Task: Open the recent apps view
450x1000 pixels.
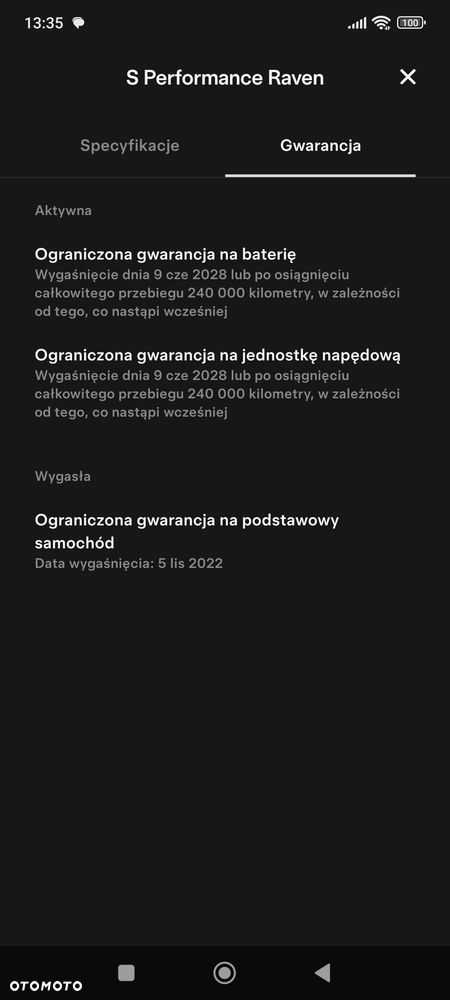Action: point(126,973)
